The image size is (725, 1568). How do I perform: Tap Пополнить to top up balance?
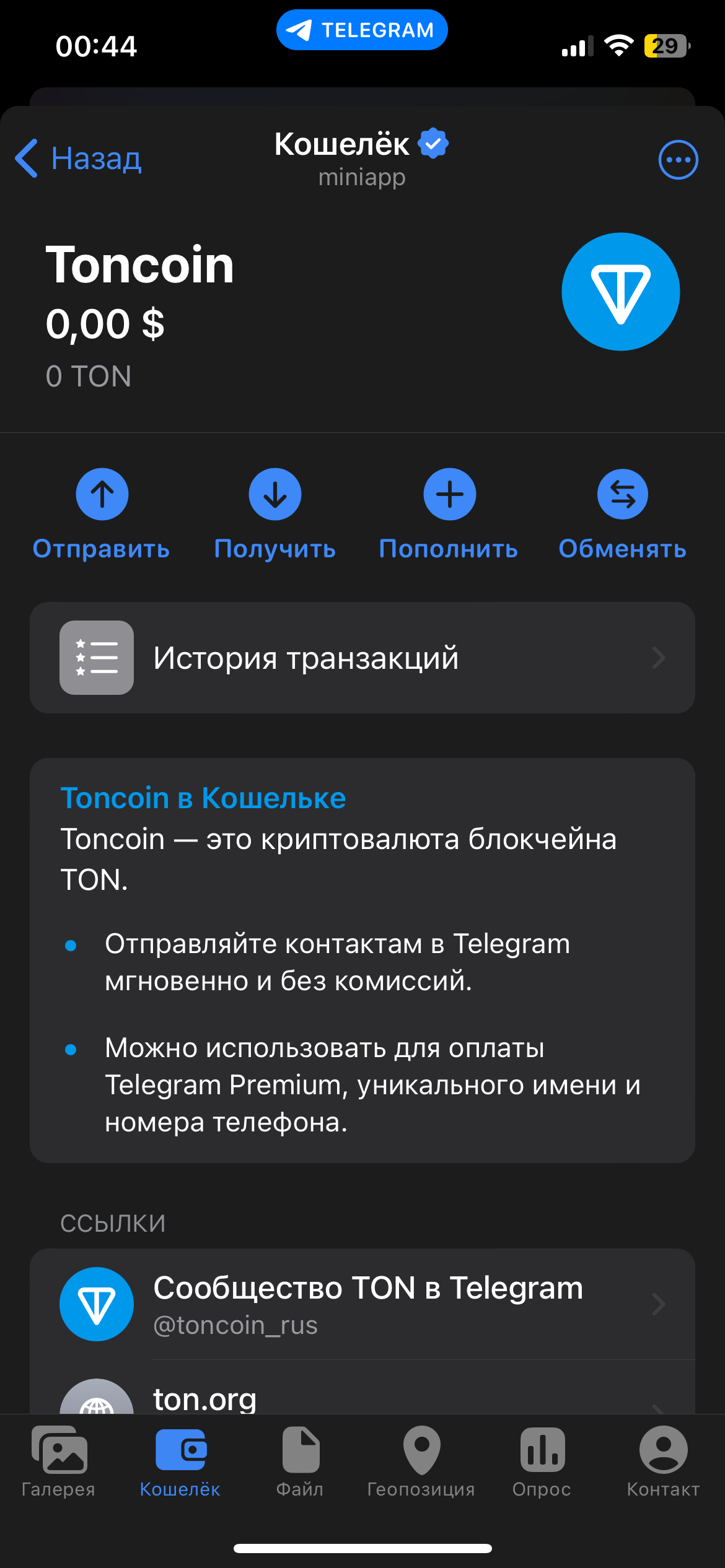[449, 515]
